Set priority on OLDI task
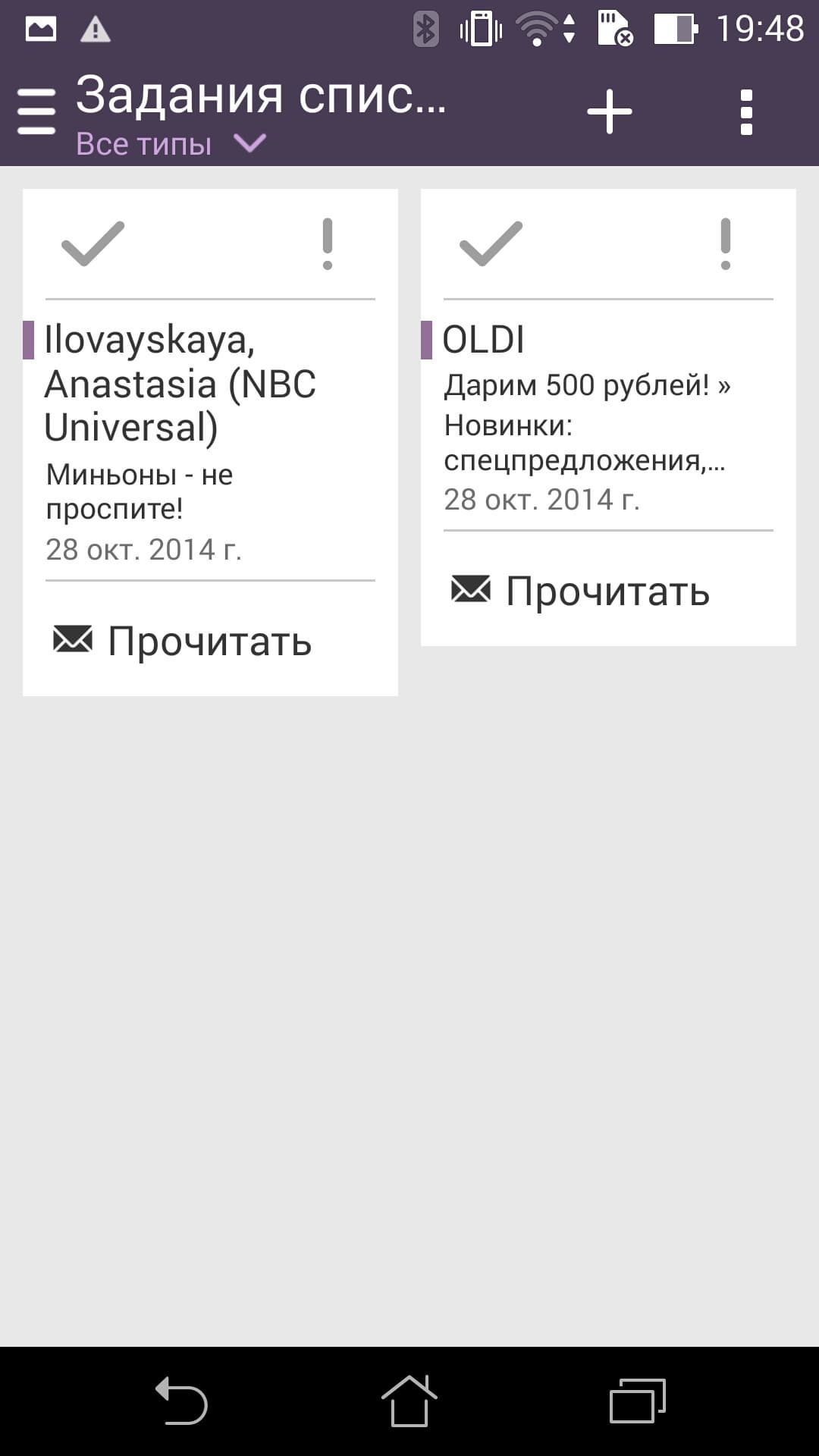Viewport: 819px width, 1456px height. tap(725, 244)
